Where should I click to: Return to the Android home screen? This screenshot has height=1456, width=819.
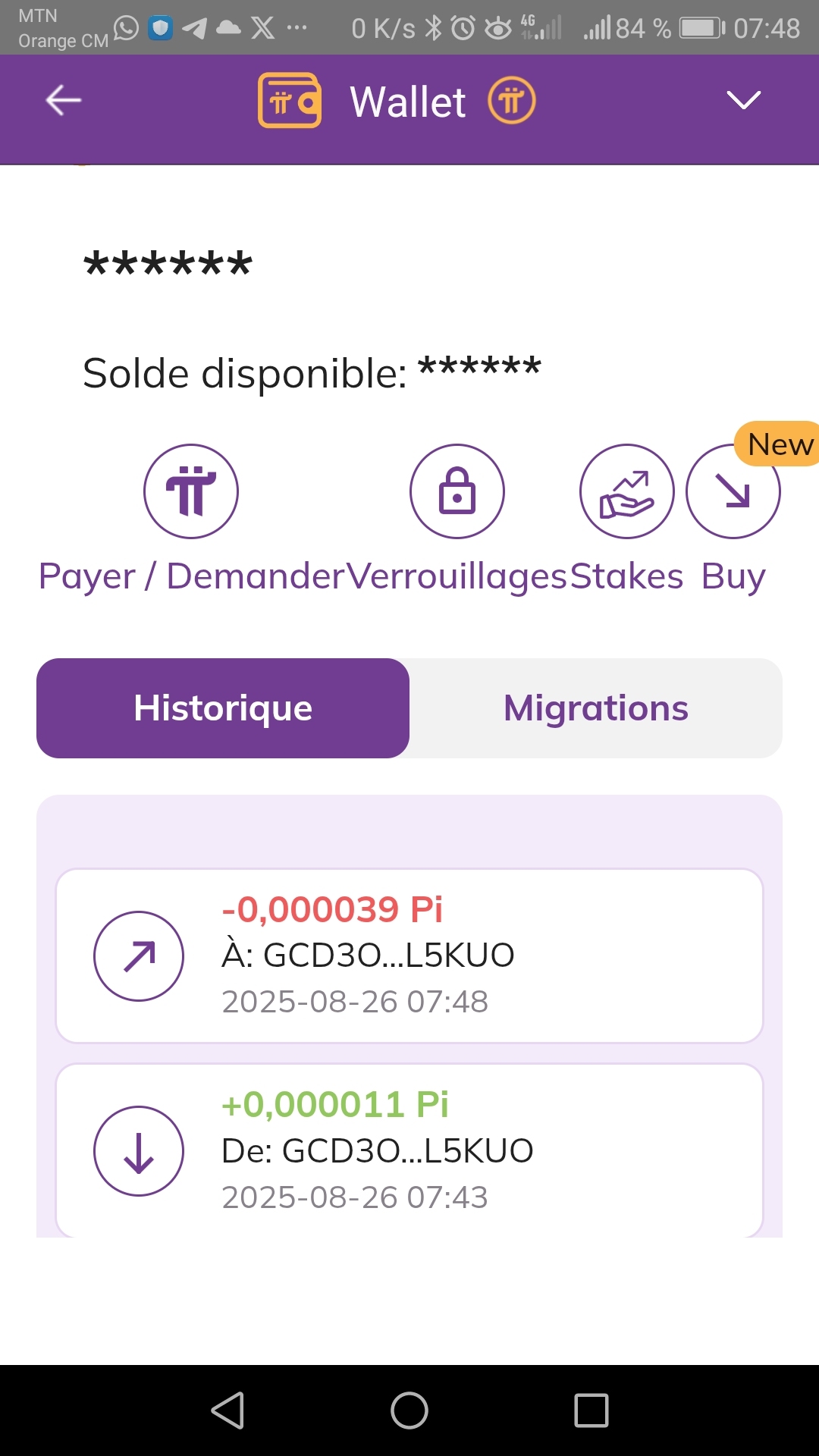pos(409,1410)
